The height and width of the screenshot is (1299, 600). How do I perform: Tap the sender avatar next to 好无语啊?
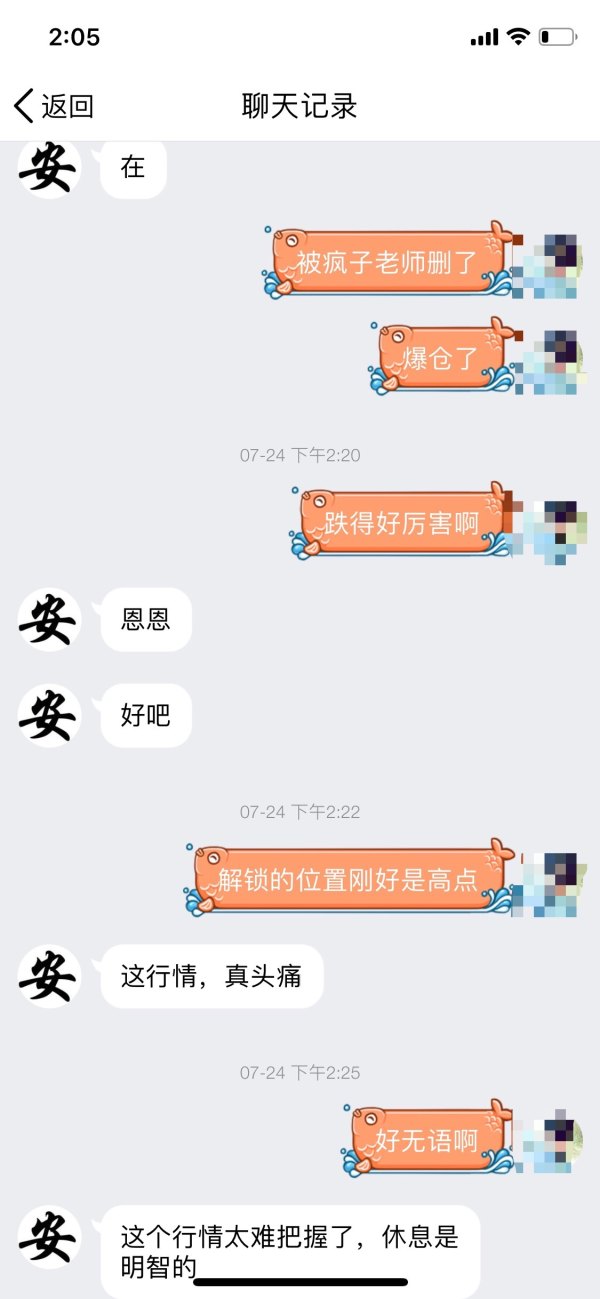(x=548, y=1140)
